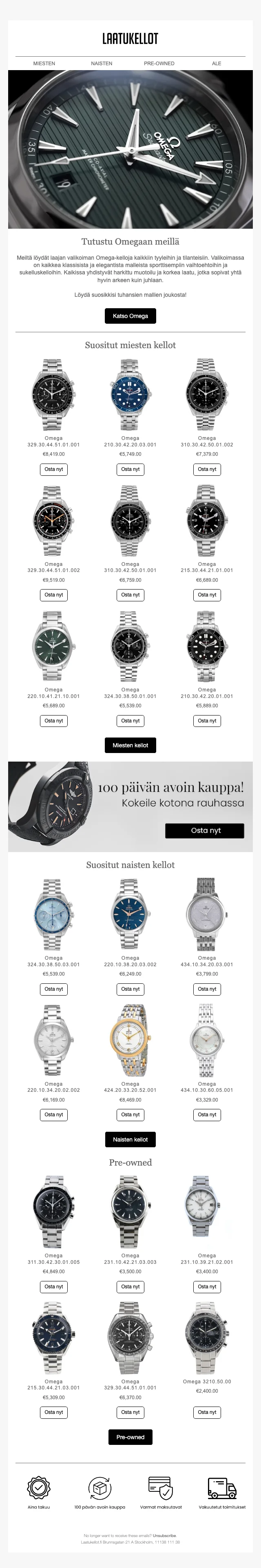The height and width of the screenshot is (1568, 261).
Task: Buy Omega 329.30.44.51.01.001 priced €8,419.00
Action: click(x=53, y=469)
